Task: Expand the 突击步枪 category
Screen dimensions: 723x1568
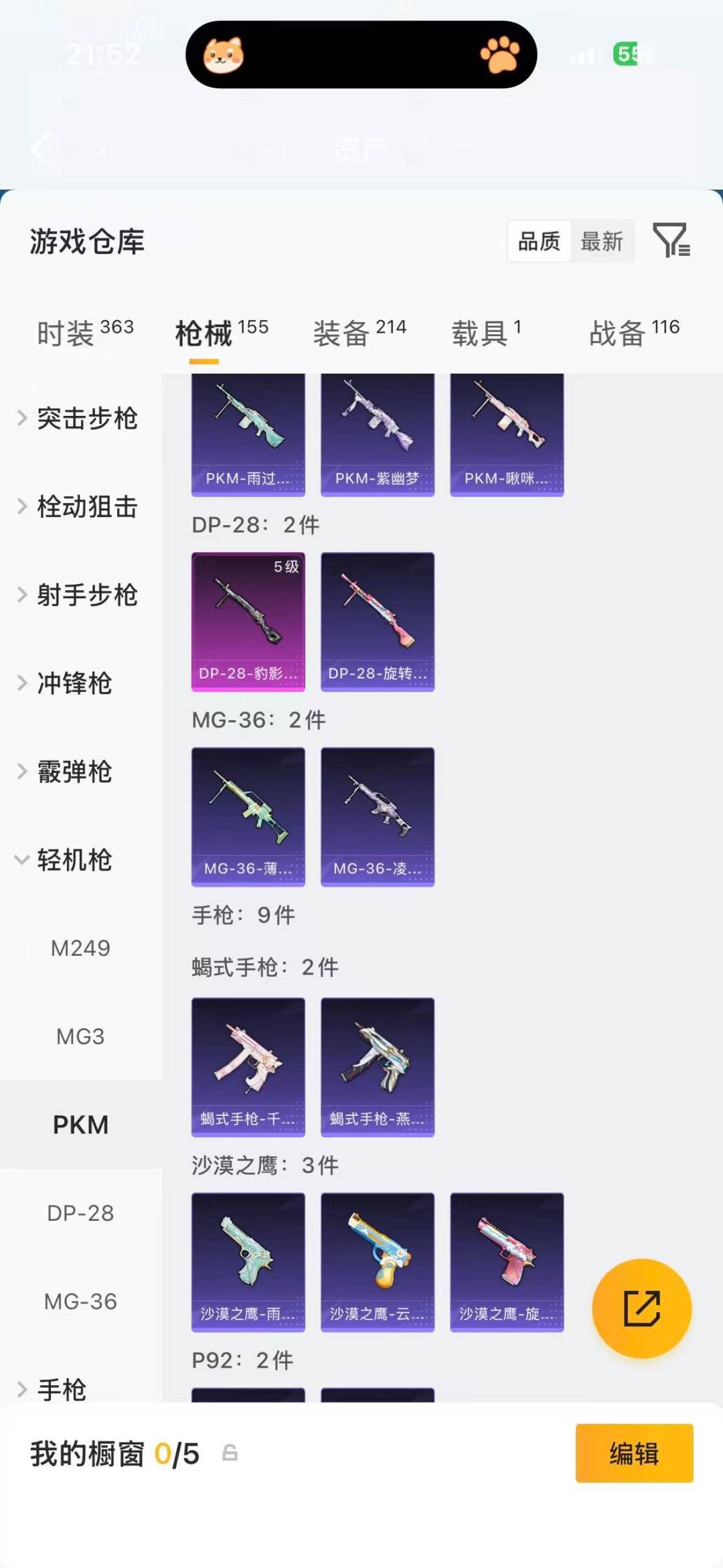Action: [87, 418]
